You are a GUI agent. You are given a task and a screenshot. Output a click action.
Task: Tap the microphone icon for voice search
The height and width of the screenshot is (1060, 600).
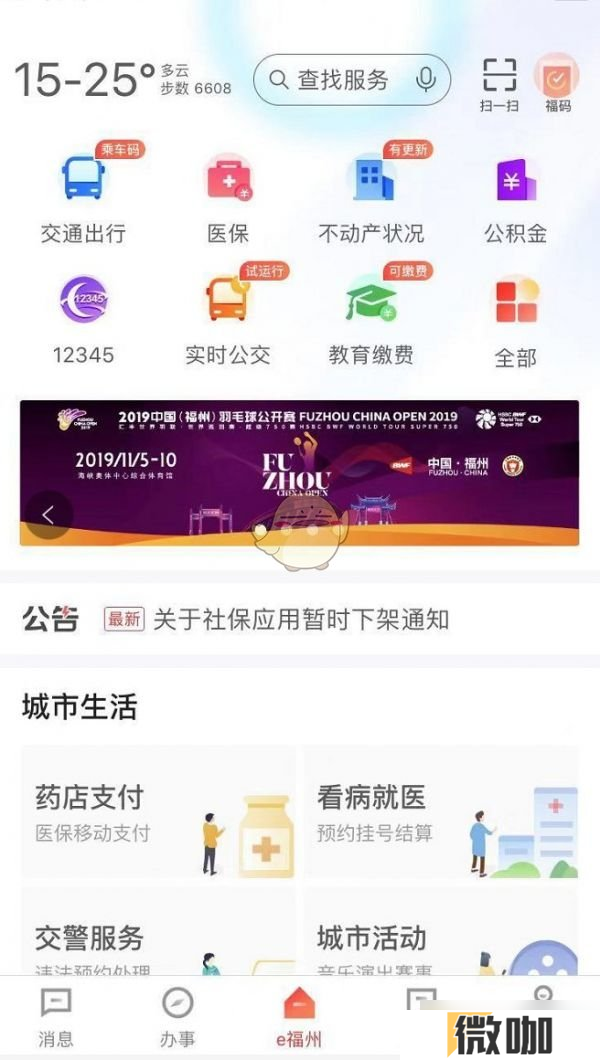pos(426,80)
